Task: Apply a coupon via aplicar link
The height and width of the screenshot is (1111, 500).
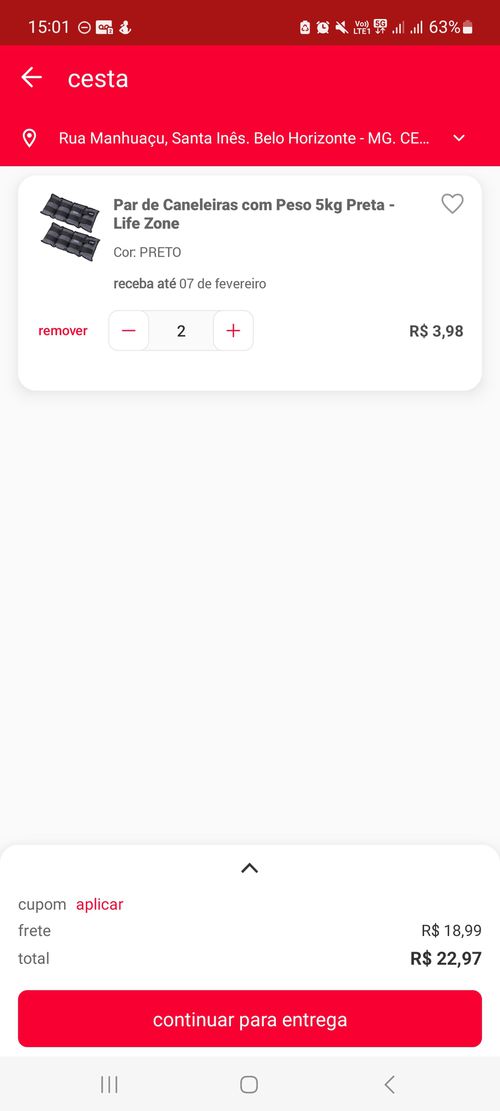Action: [100, 904]
